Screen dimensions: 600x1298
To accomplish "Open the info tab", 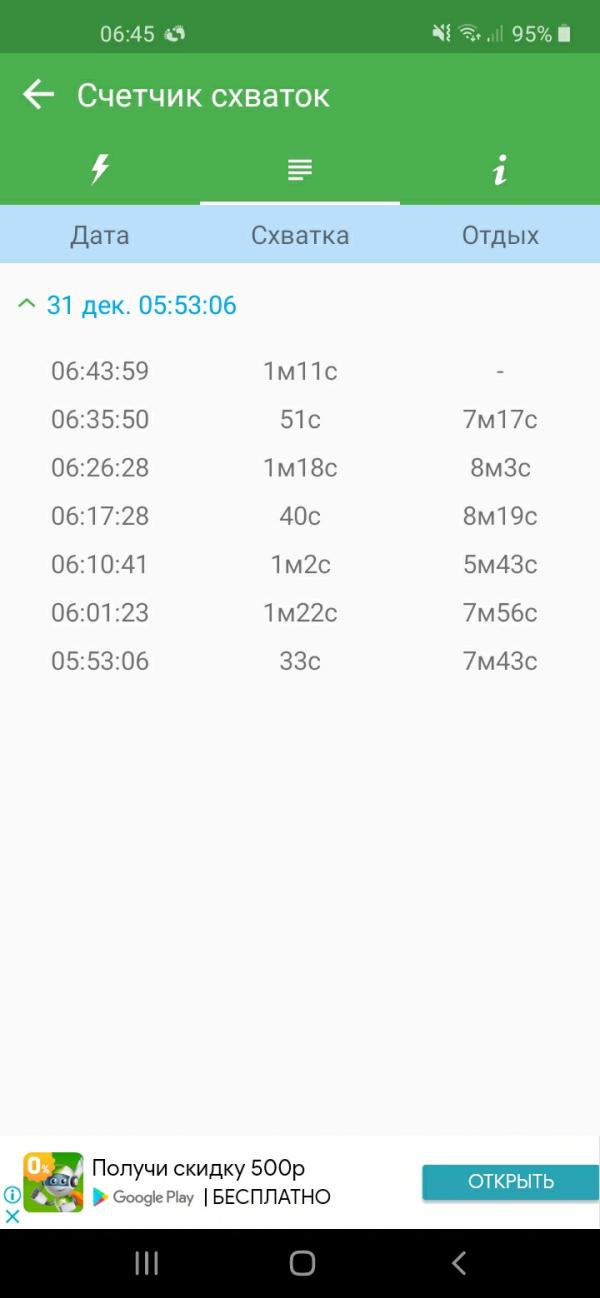I will tap(500, 170).
